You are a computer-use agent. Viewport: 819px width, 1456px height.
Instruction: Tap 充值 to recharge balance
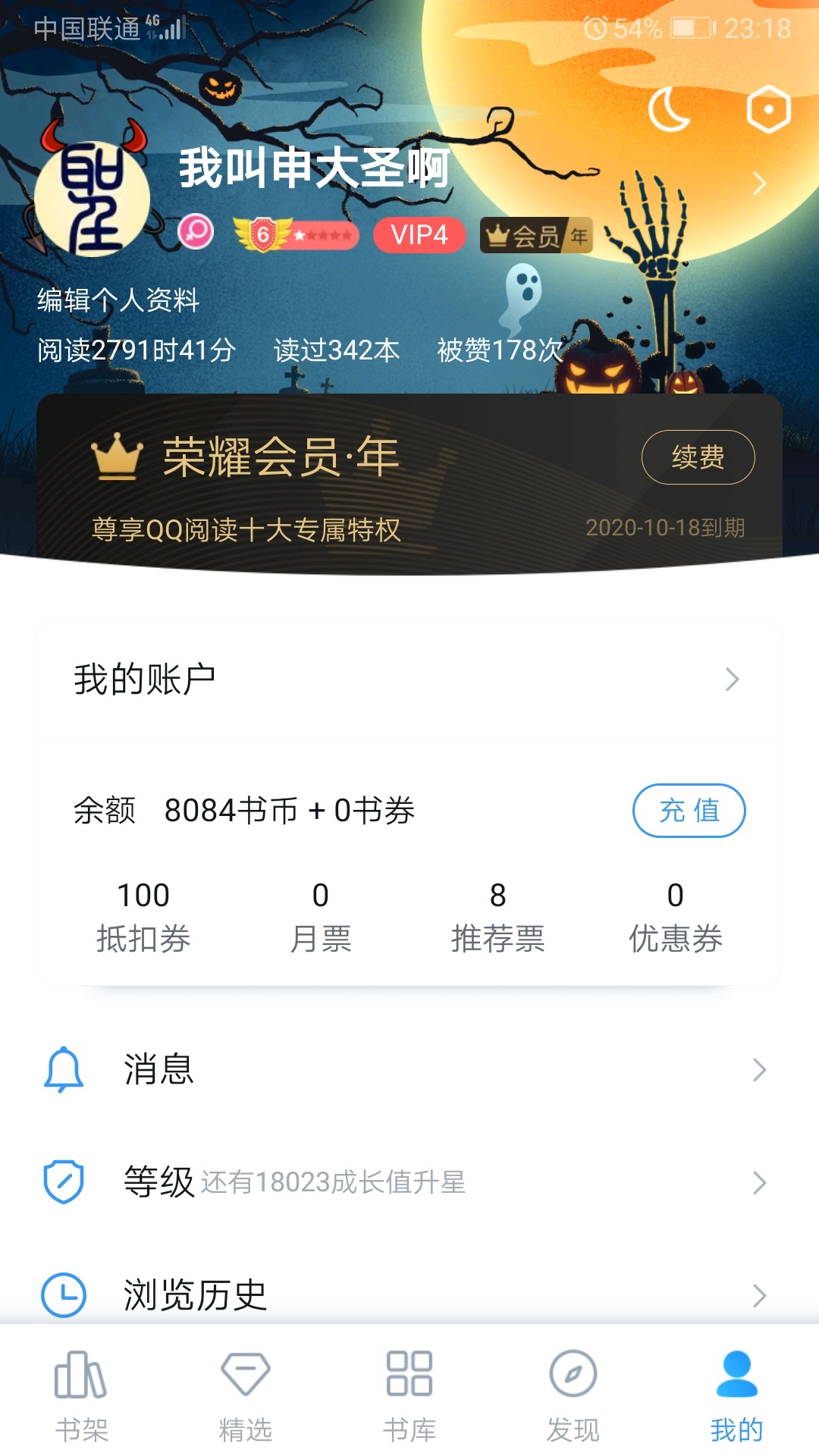point(689,811)
